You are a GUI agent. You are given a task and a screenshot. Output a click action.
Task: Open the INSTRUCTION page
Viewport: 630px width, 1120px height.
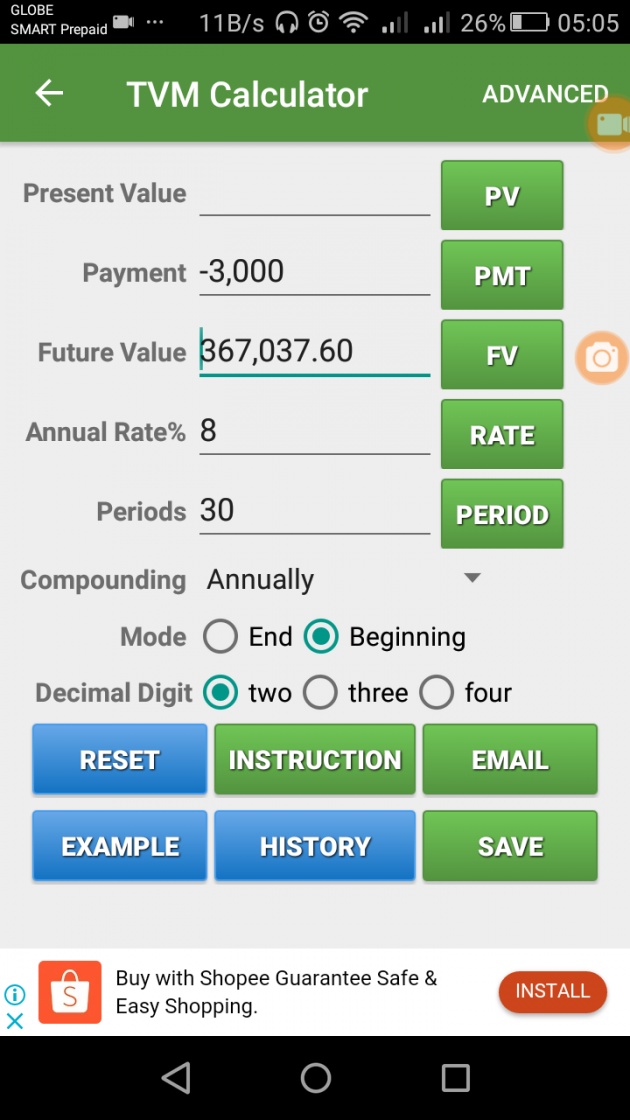(x=315, y=759)
